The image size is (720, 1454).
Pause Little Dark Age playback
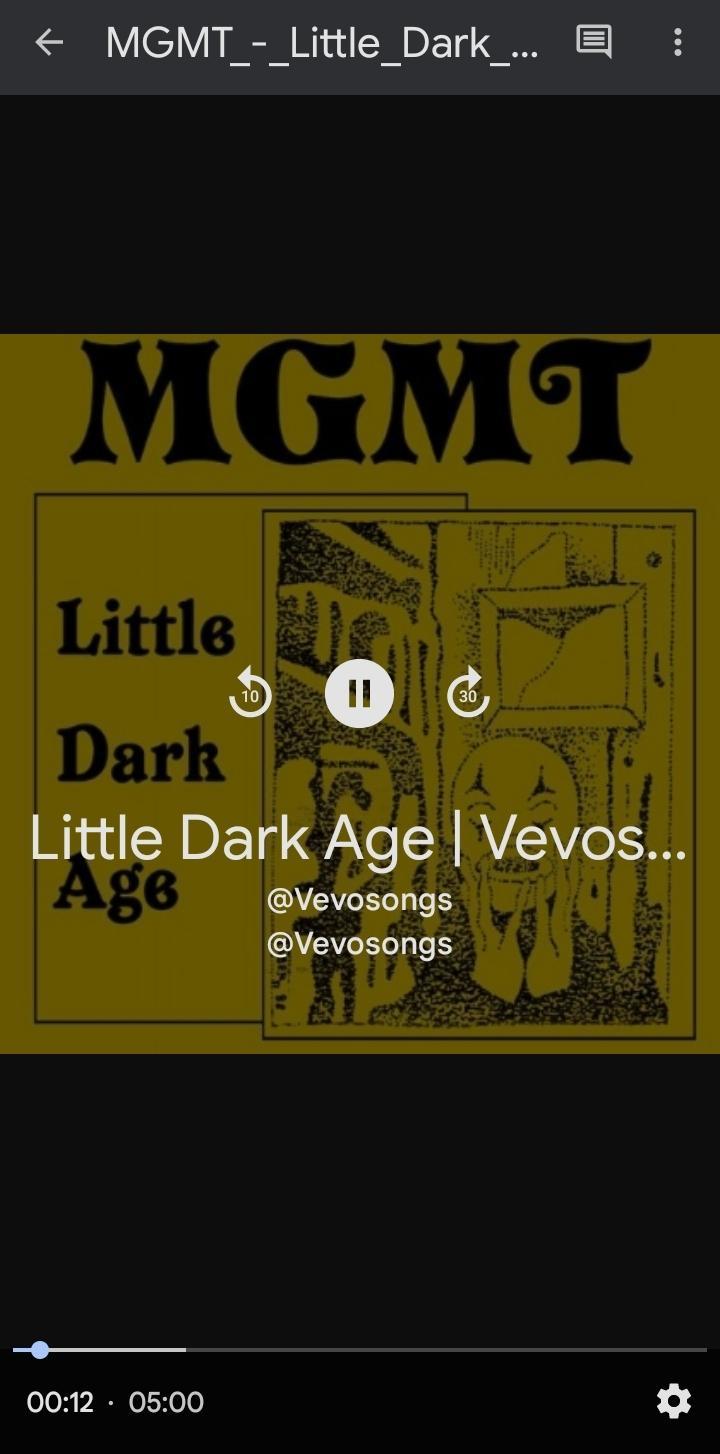click(359, 693)
